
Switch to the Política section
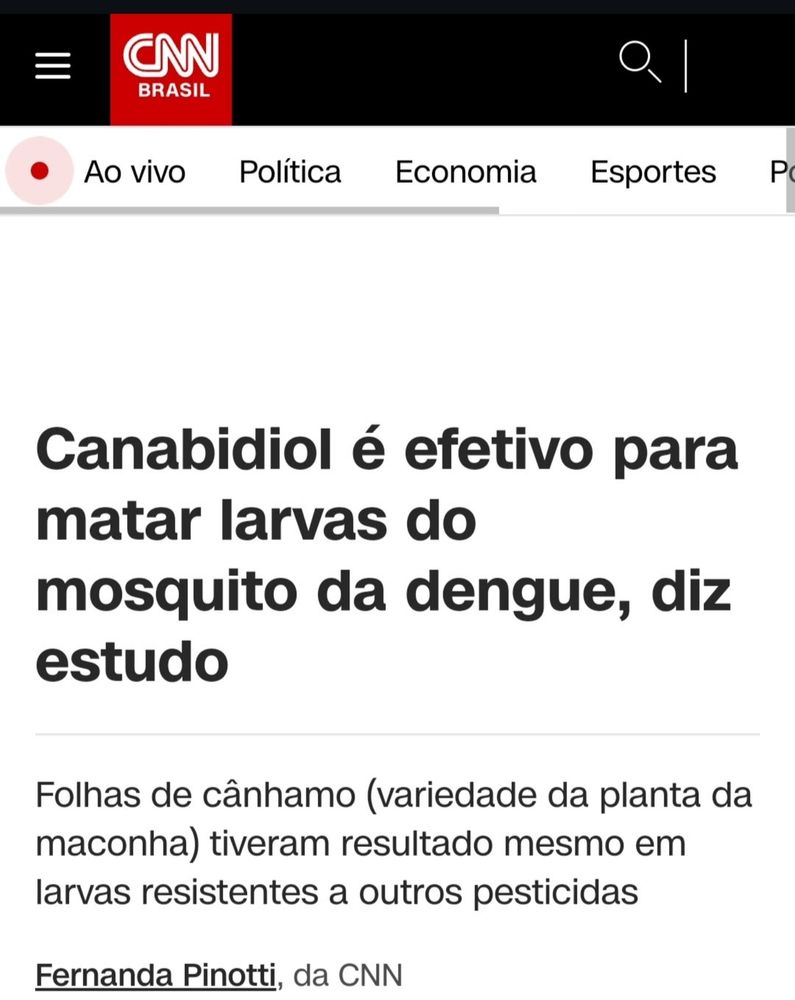click(290, 172)
